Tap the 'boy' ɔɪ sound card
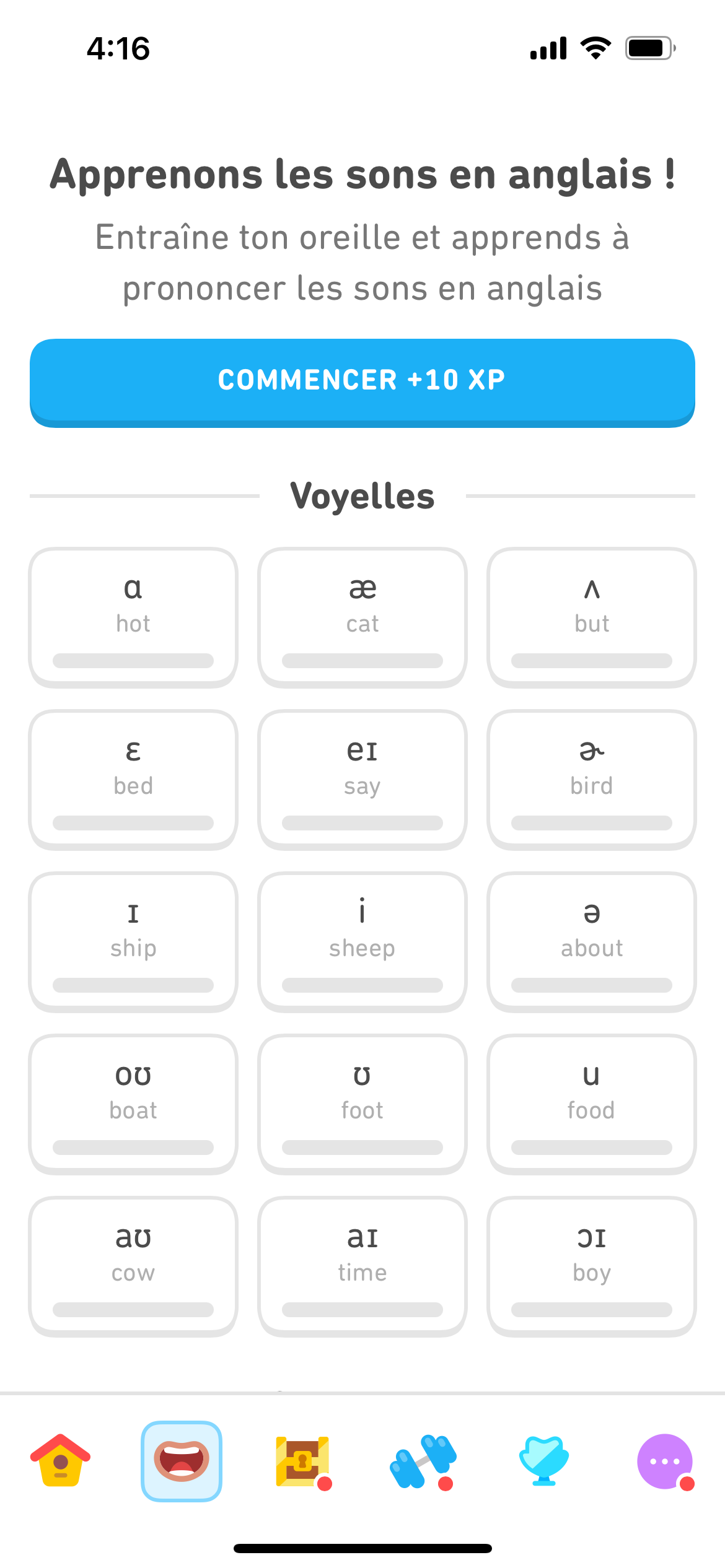 (591, 1265)
